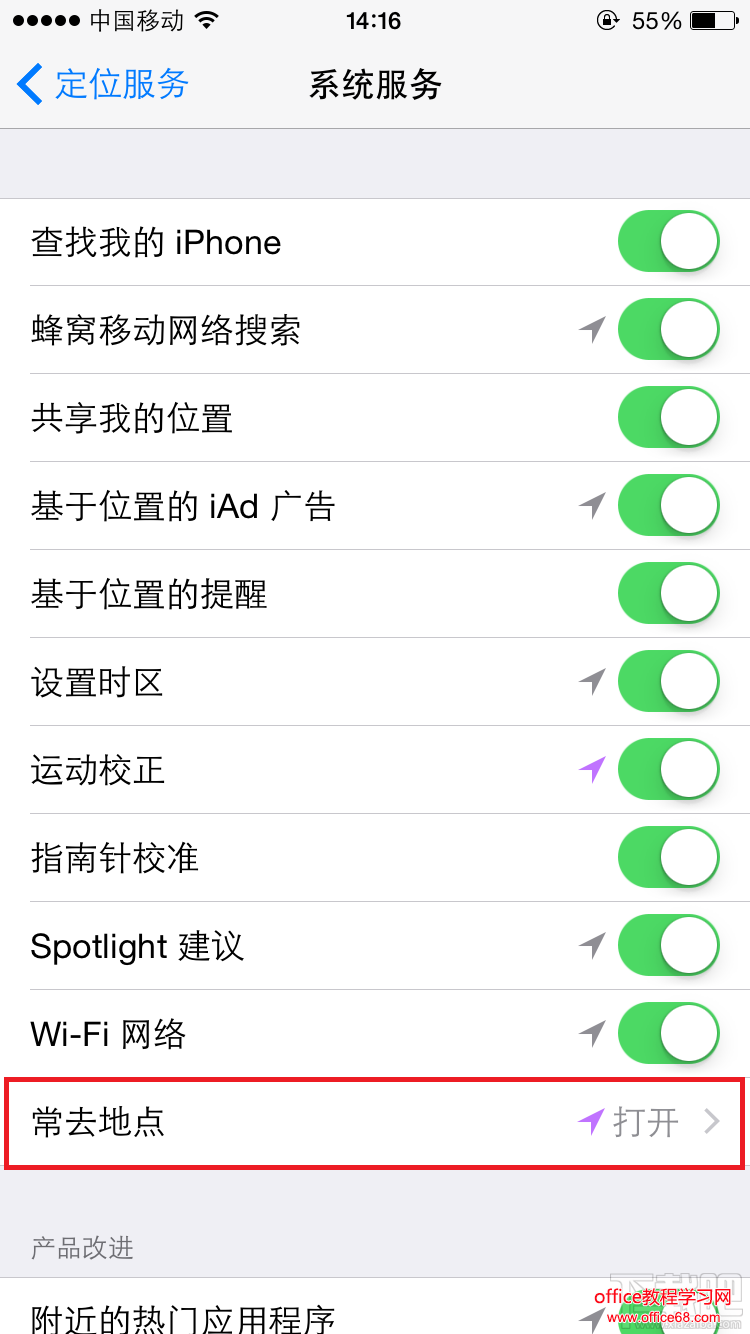Toggle Spotlight 建议 switch
The width and height of the screenshot is (750, 1334).
[668, 946]
